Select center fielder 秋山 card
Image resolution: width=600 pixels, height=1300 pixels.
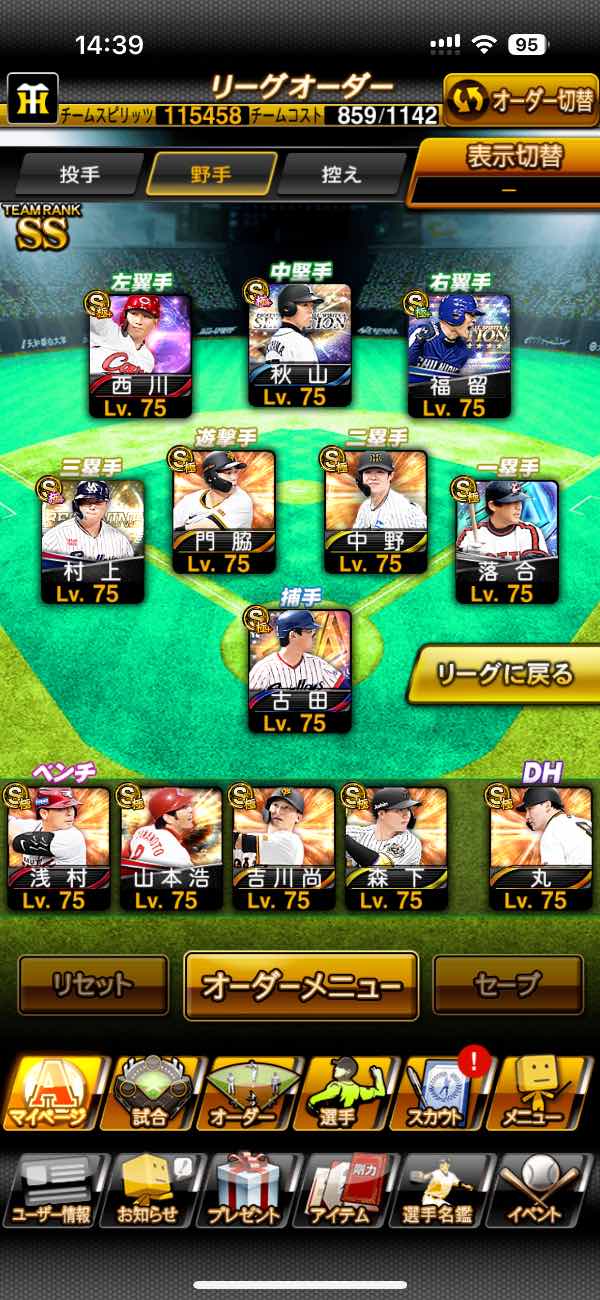pos(300,345)
